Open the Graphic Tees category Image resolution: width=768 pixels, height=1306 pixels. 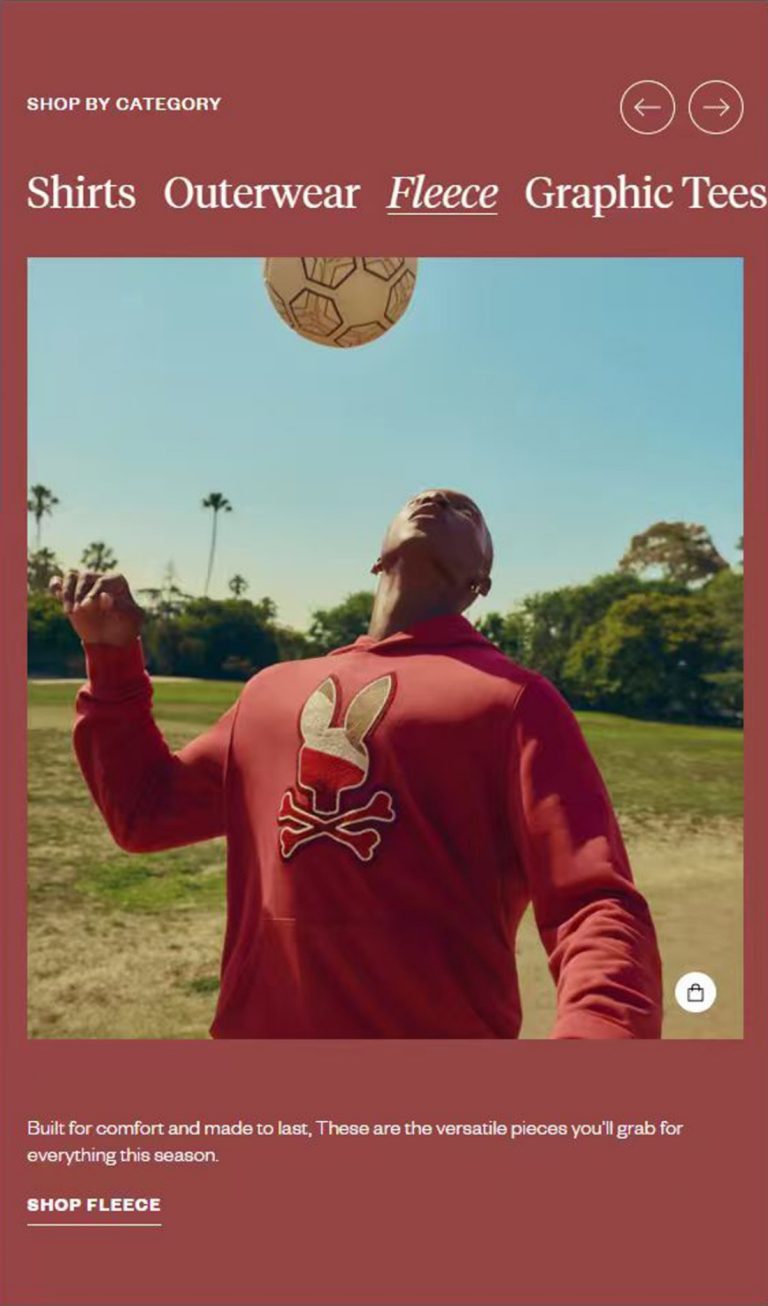(645, 193)
